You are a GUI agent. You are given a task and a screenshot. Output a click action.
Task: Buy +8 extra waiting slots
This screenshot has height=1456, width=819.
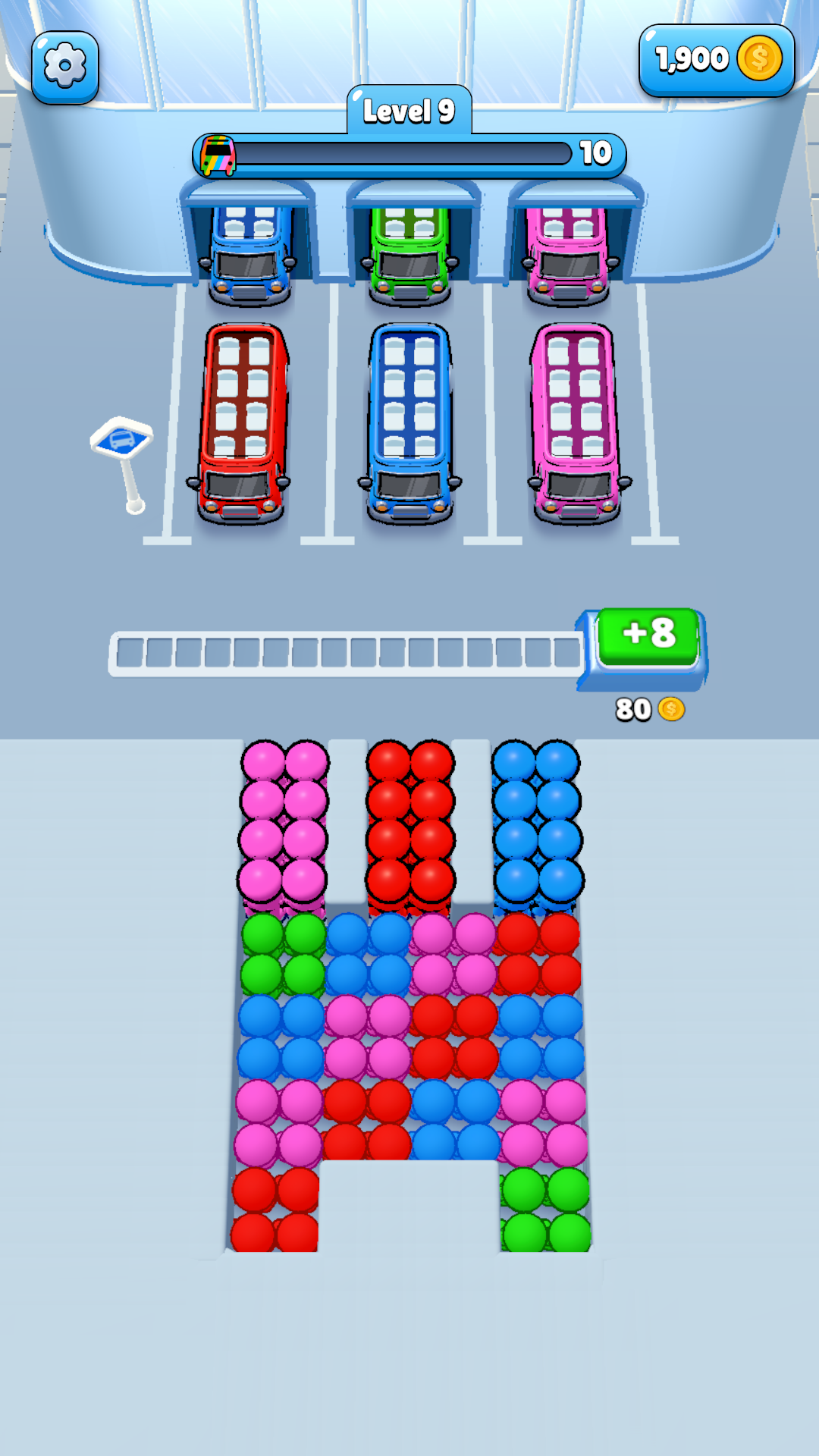(x=648, y=637)
